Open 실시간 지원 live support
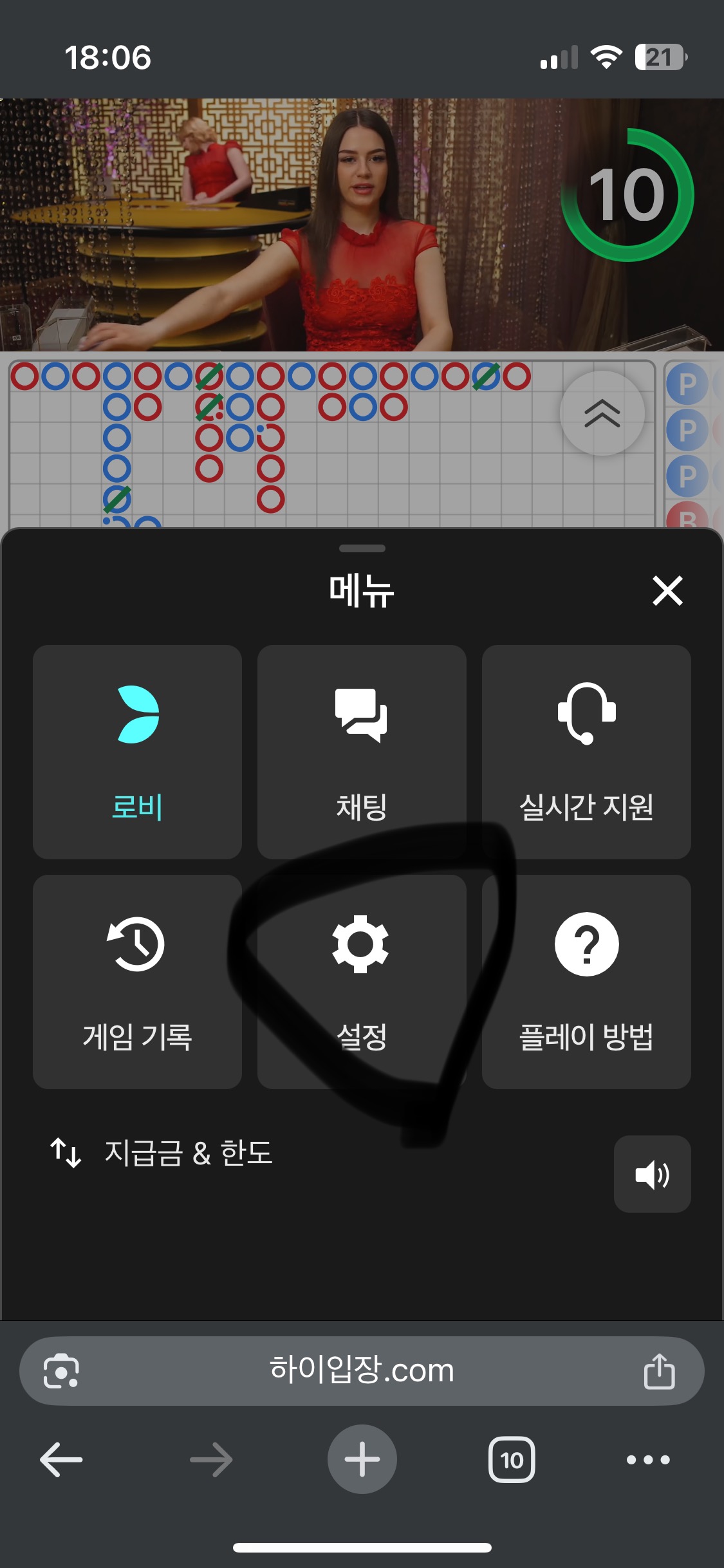Viewport: 724px width, 1568px height. tap(586, 752)
